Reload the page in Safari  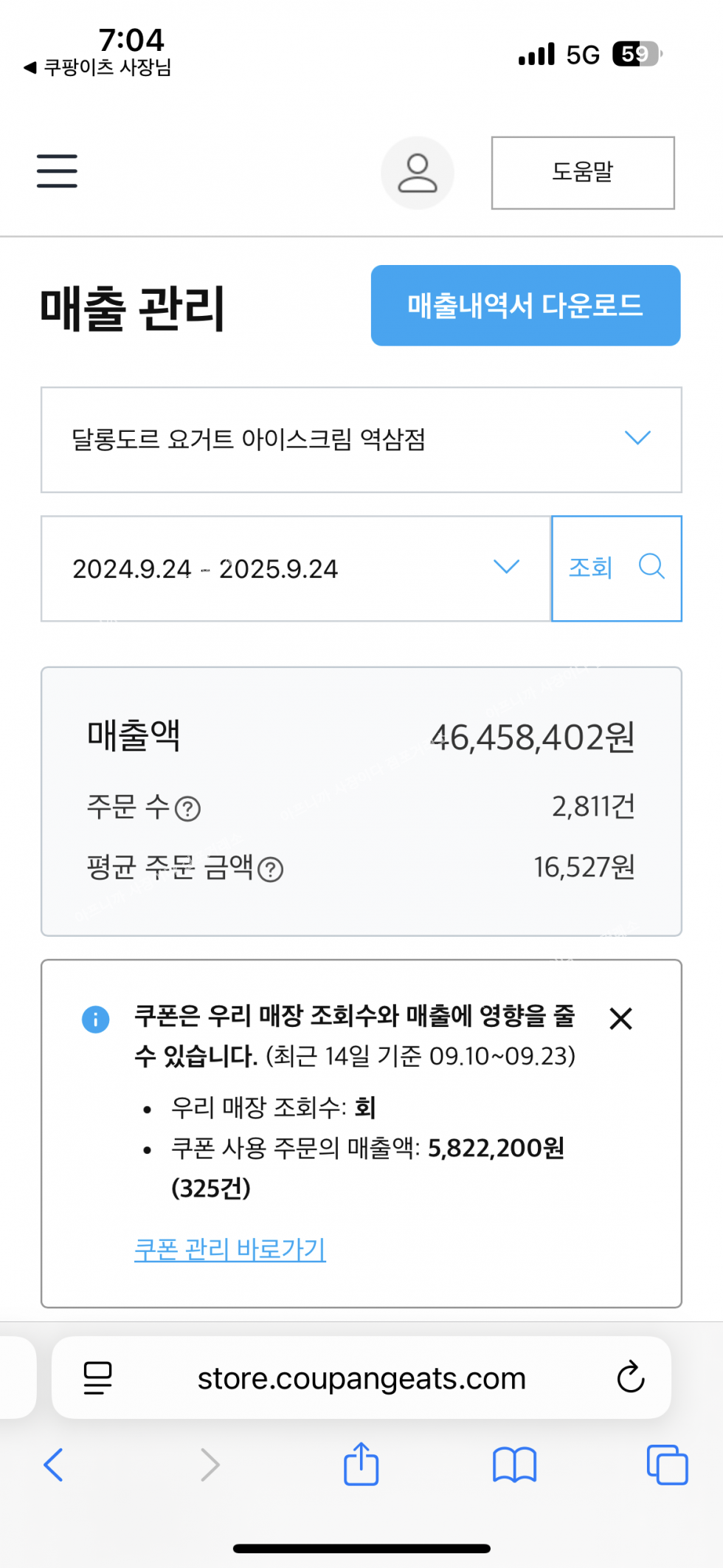(x=630, y=1377)
